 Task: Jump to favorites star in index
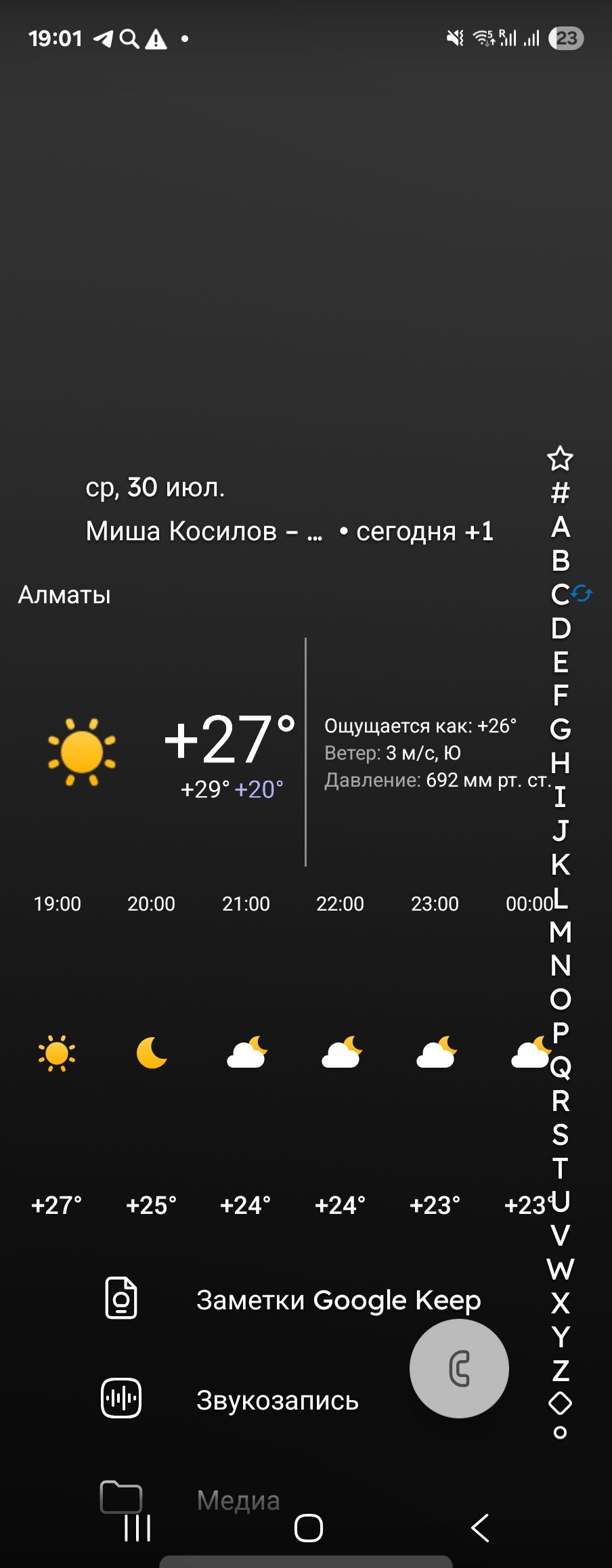(x=560, y=458)
